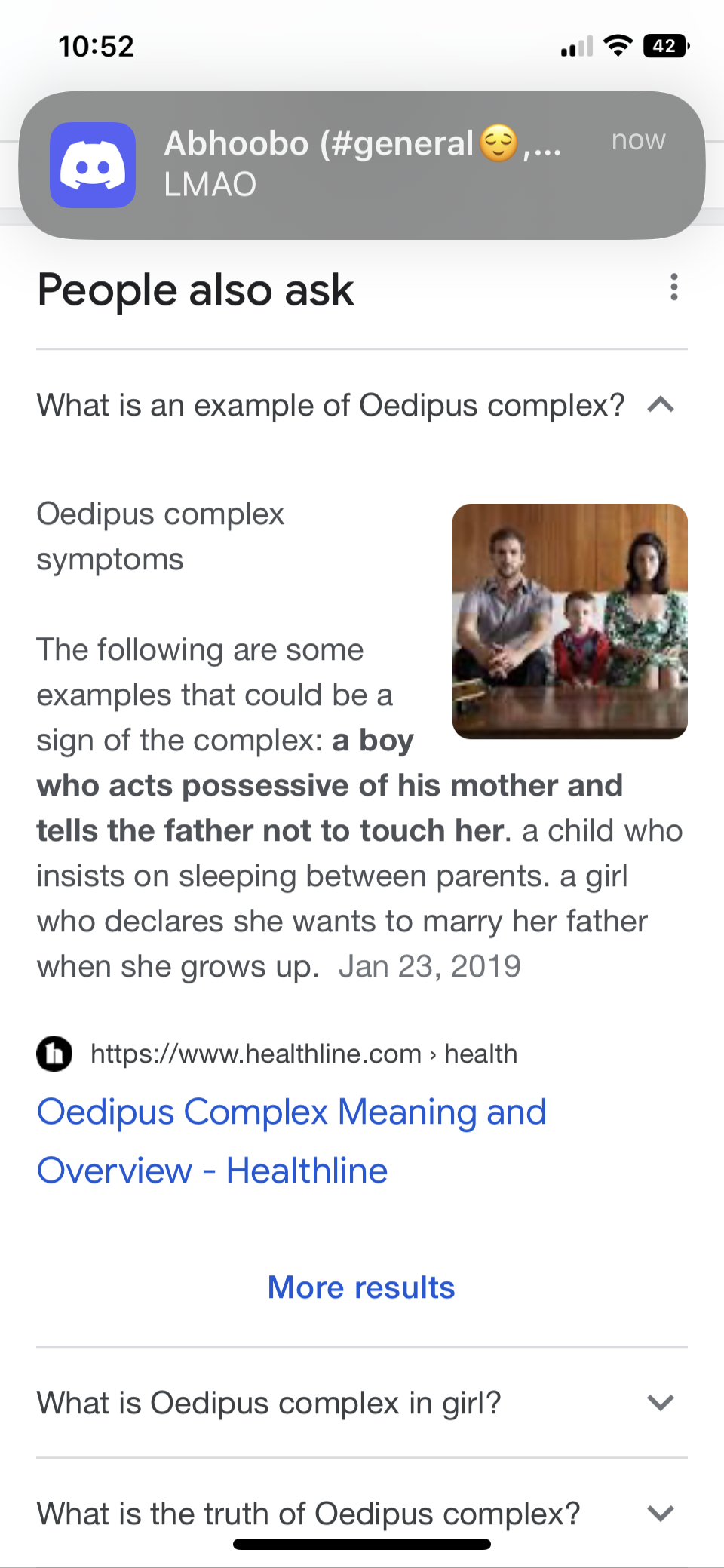This screenshot has width=724, height=1568.
Task: Open the Discord notification from Abhoobo
Action: [362, 164]
